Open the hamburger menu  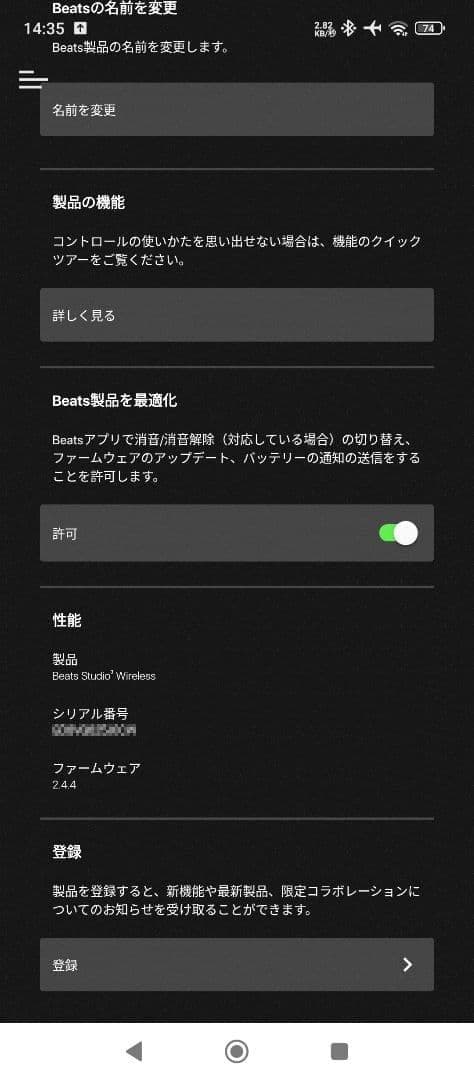[x=32, y=80]
